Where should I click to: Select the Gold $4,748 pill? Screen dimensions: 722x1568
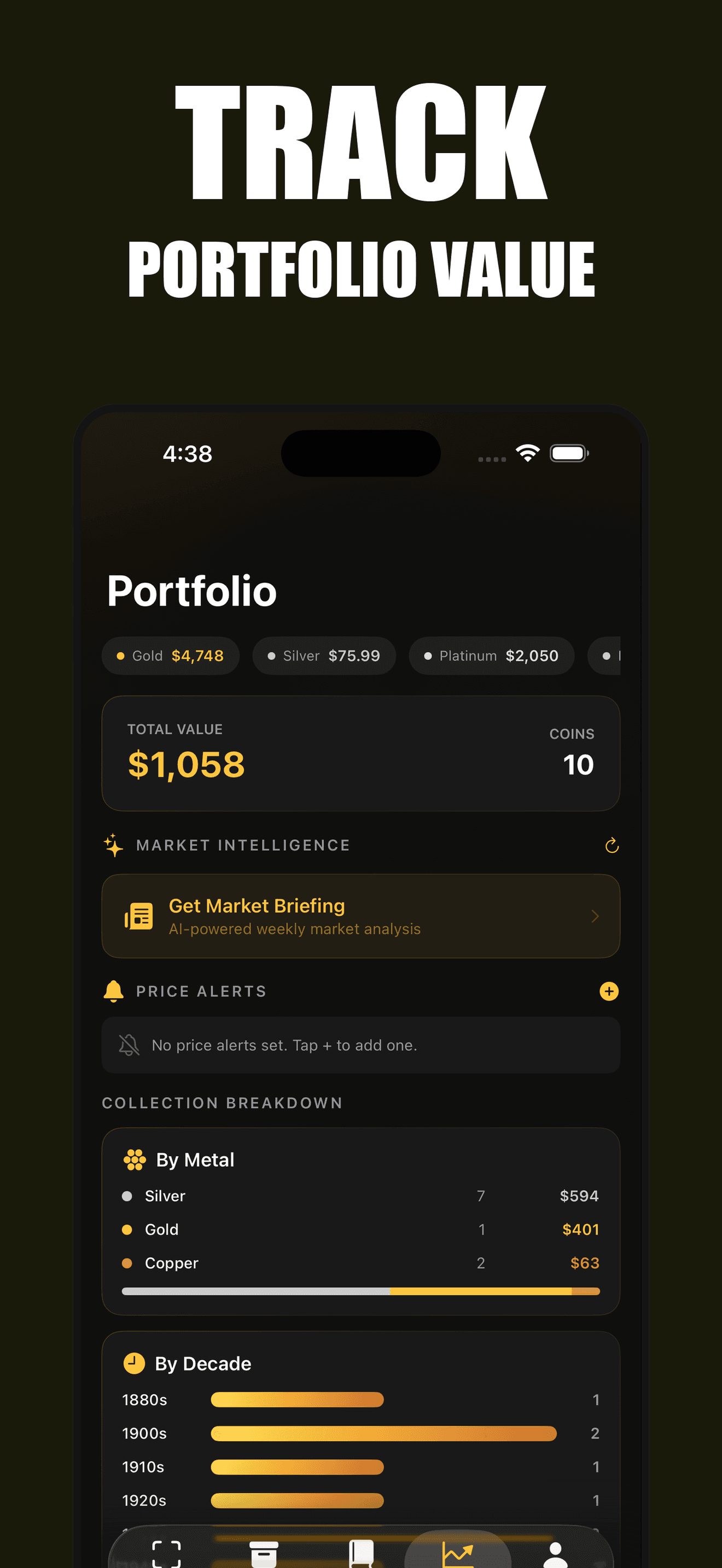click(171, 656)
